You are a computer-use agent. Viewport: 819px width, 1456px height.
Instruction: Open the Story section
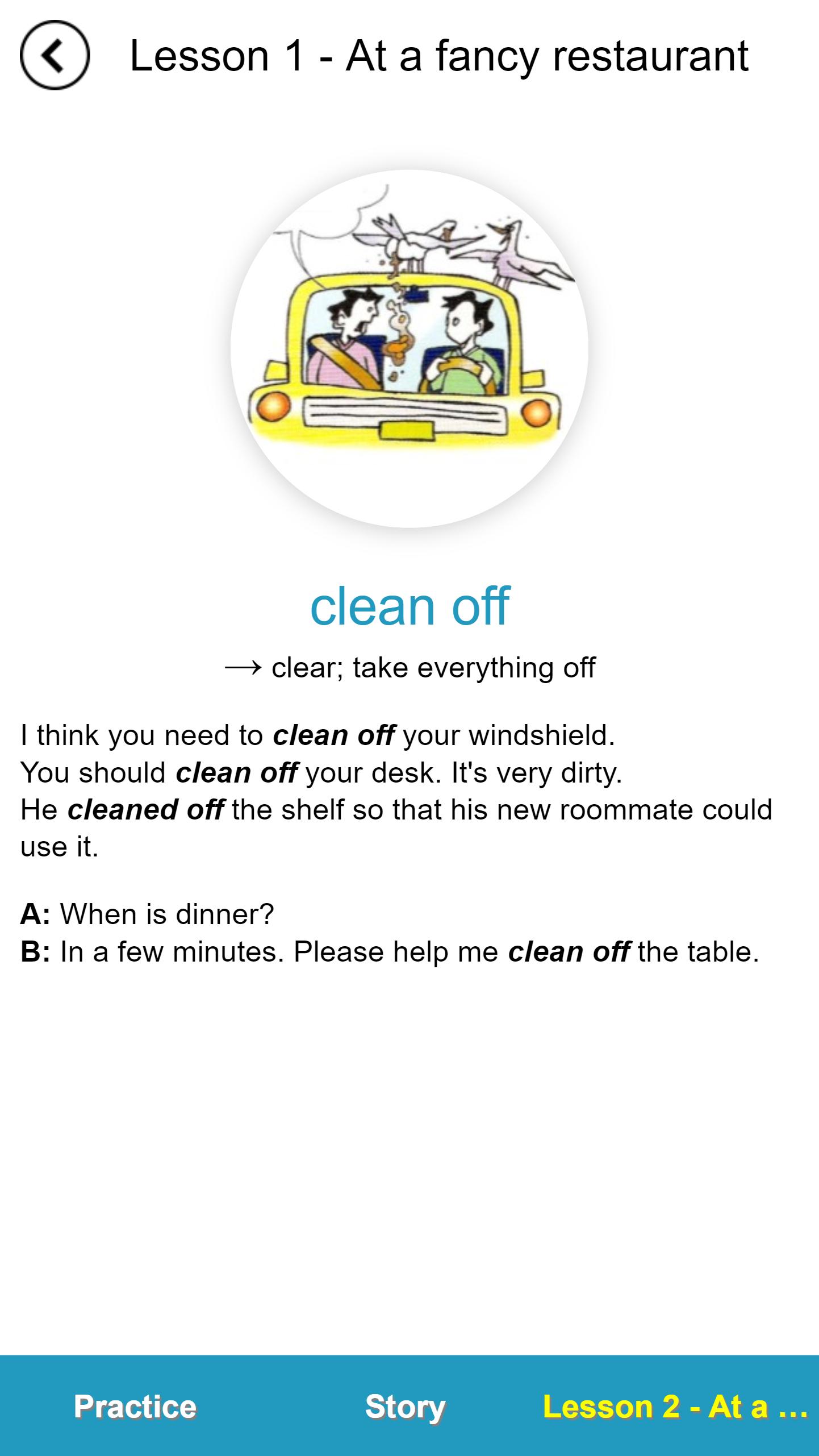click(405, 1407)
